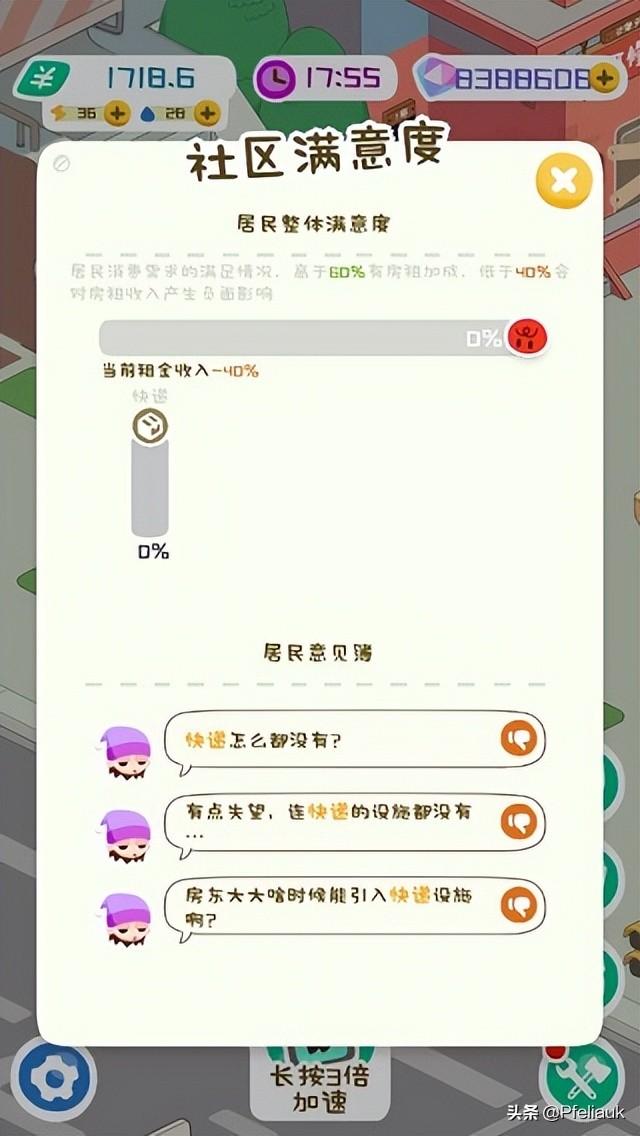Viewport: 640px width, 1136px height.
Task: Open the settings gear
Action: (x=54, y=1080)
